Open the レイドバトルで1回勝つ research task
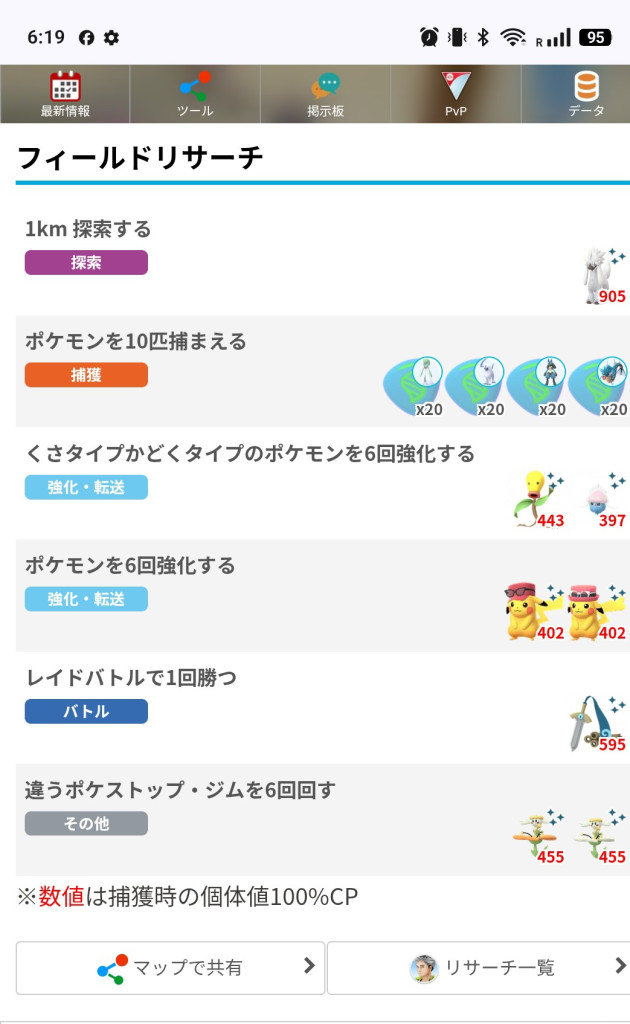The height and width of the screenshot is (1024, 630). tap(131, 678)
